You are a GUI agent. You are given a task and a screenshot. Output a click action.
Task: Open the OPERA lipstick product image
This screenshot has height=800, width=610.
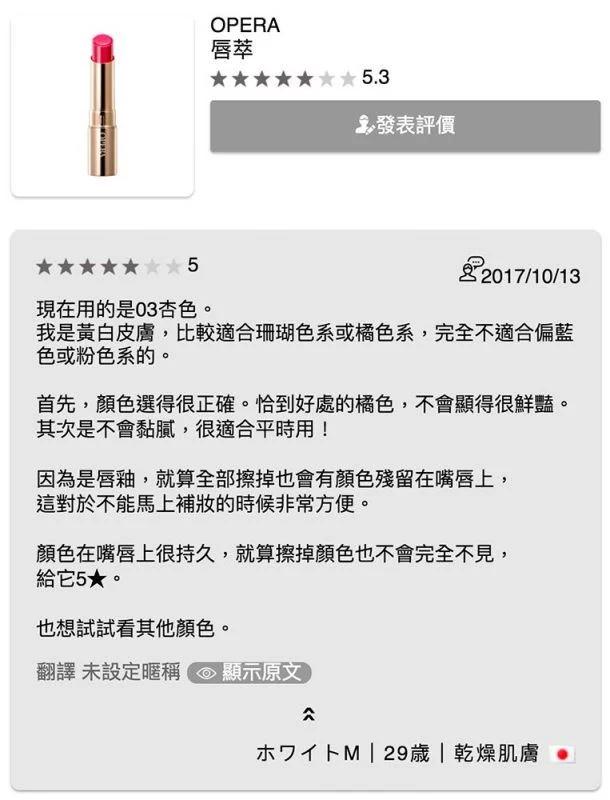pyautogui.click(x=102, y=105)
